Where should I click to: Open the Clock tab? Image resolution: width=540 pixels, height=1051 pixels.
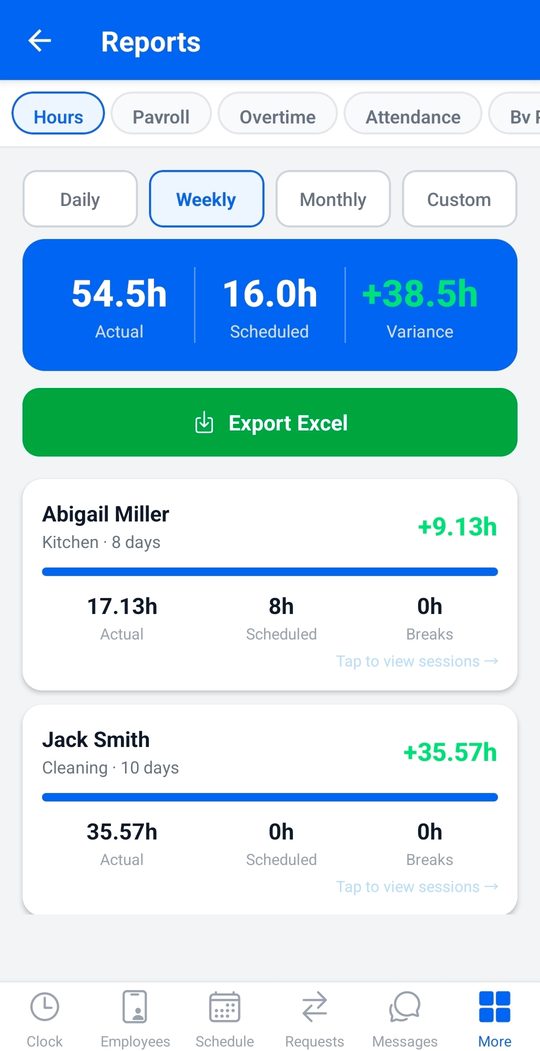[45, 1019]
